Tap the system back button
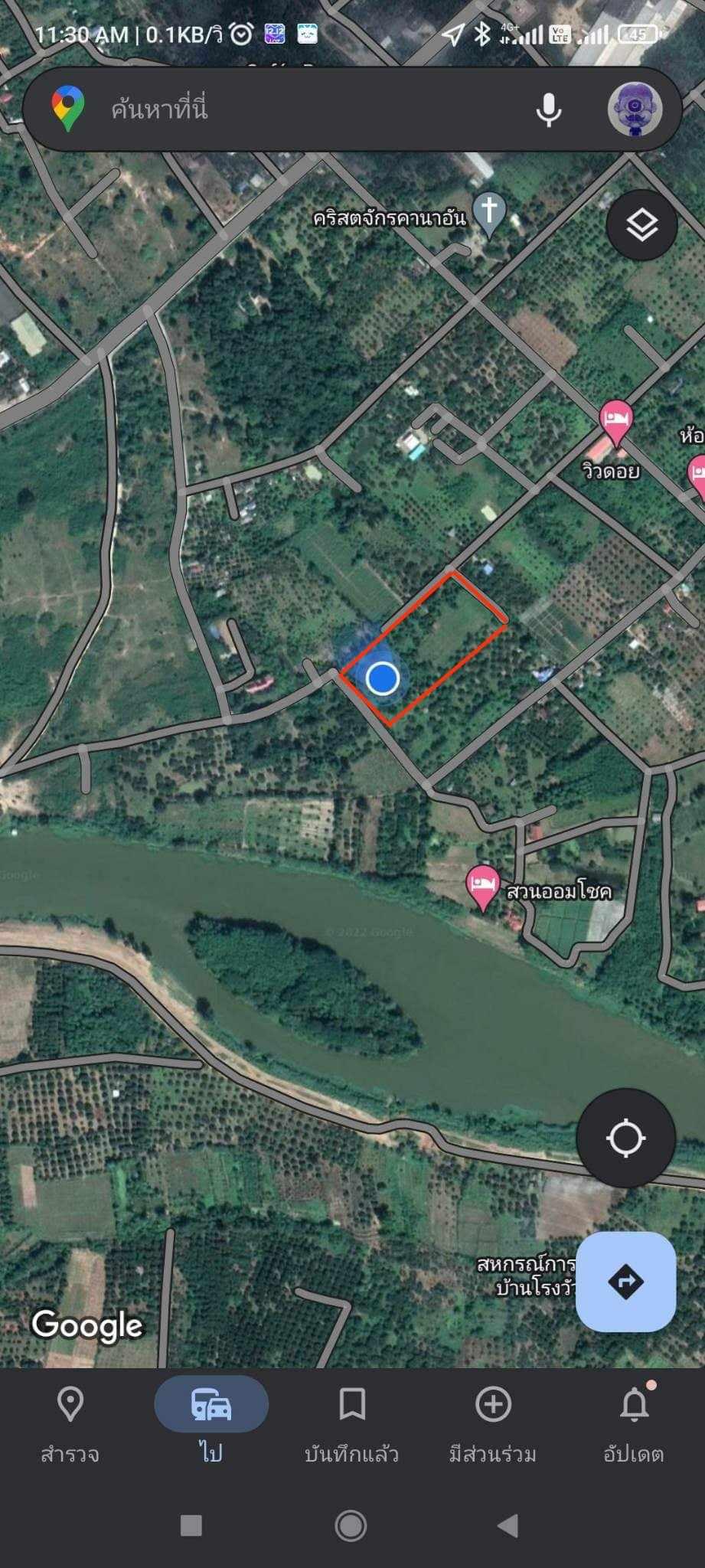705x1568 pixels. 508,1526
